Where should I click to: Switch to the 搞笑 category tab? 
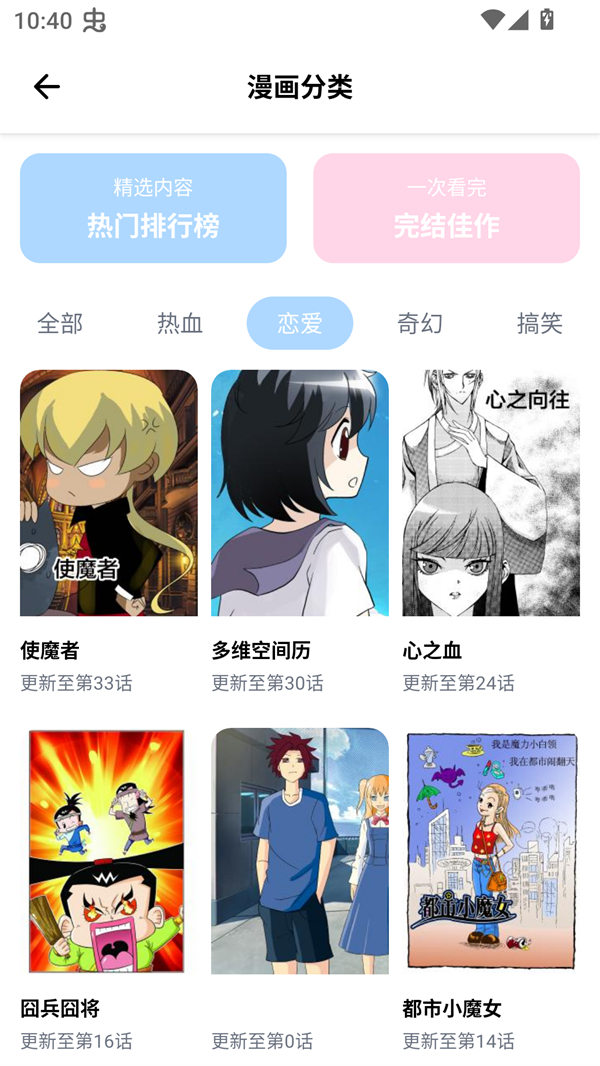pyautogui.click(x=540, y=323)
